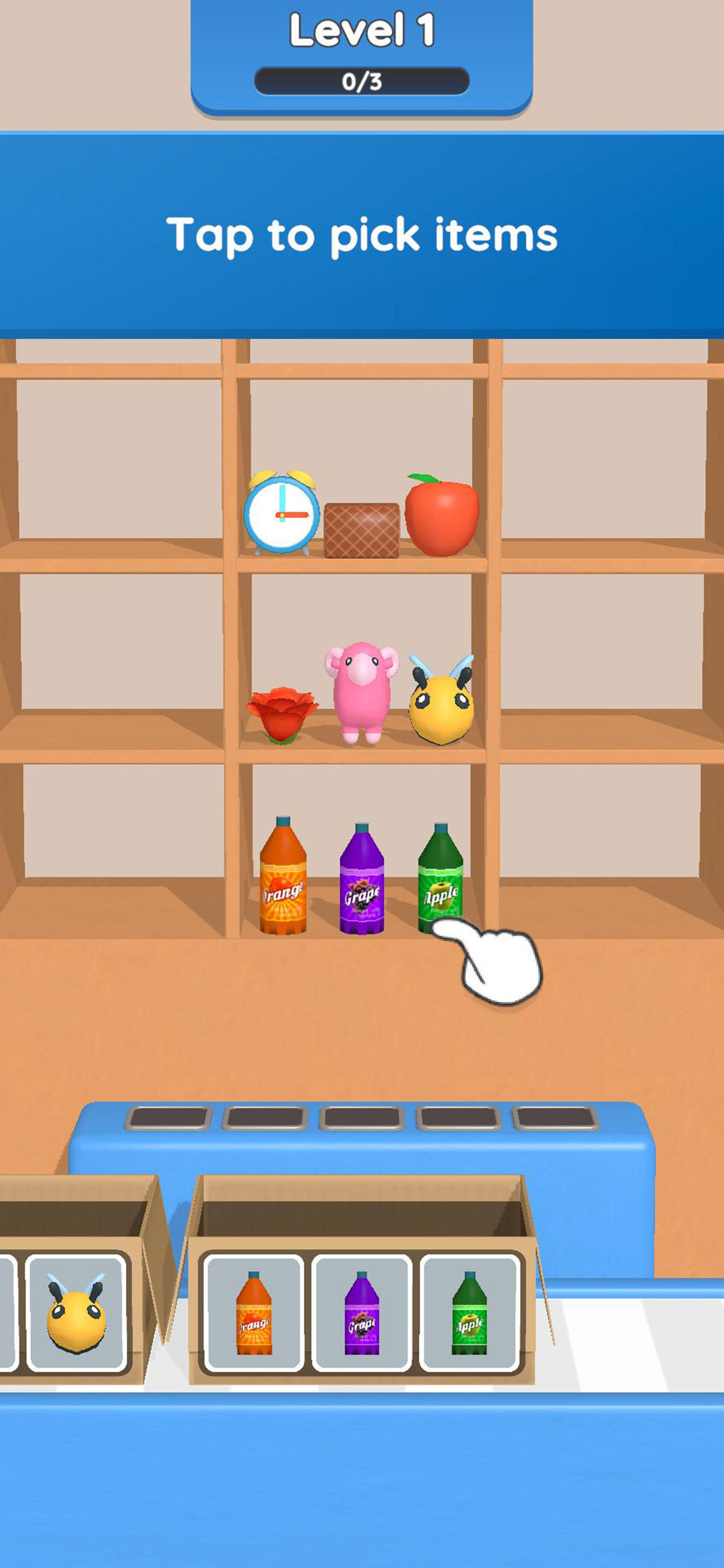Select the red apple on the shelf

click(x=442, y=515)
